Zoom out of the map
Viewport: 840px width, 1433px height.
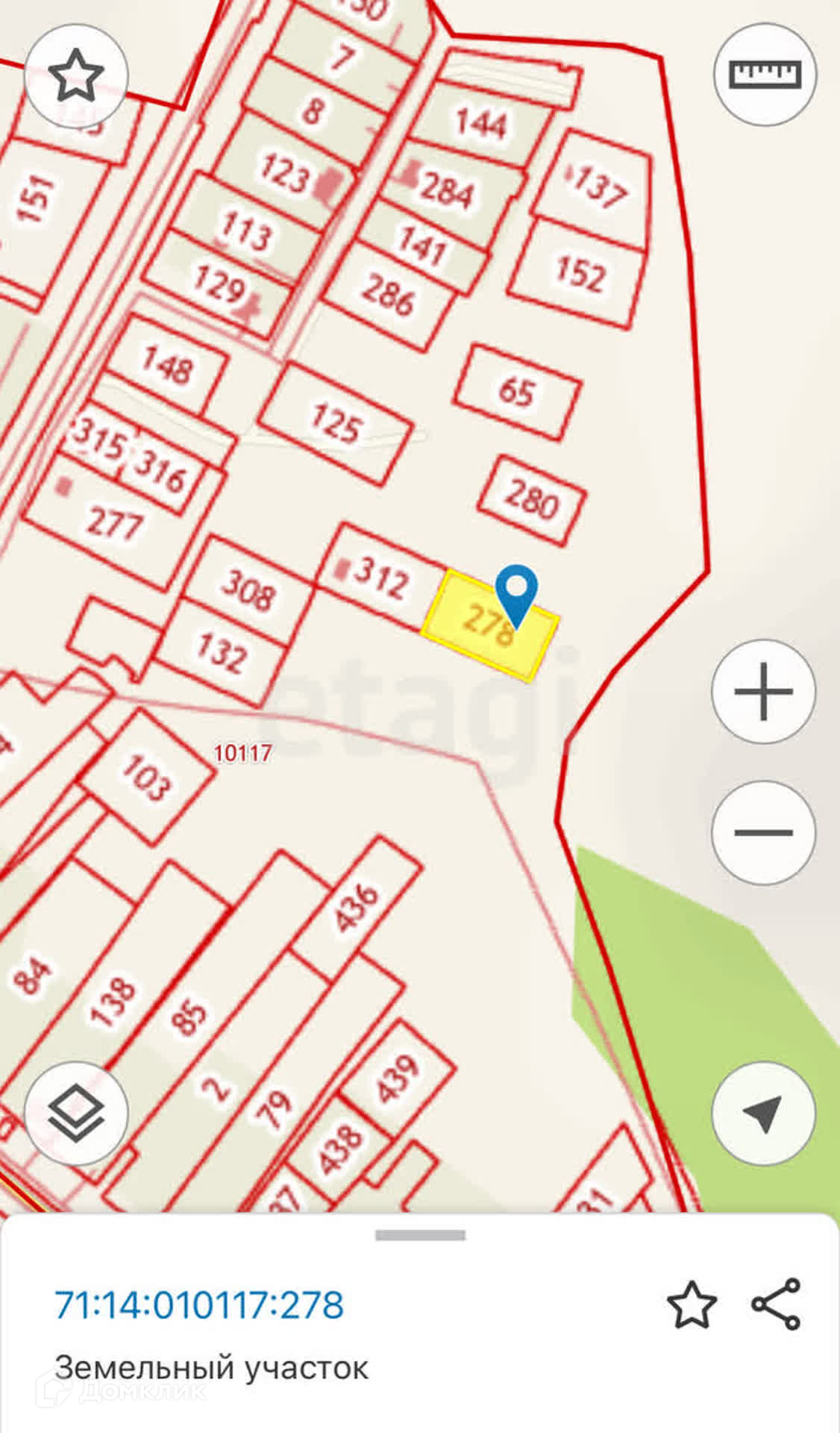(763, 832)
